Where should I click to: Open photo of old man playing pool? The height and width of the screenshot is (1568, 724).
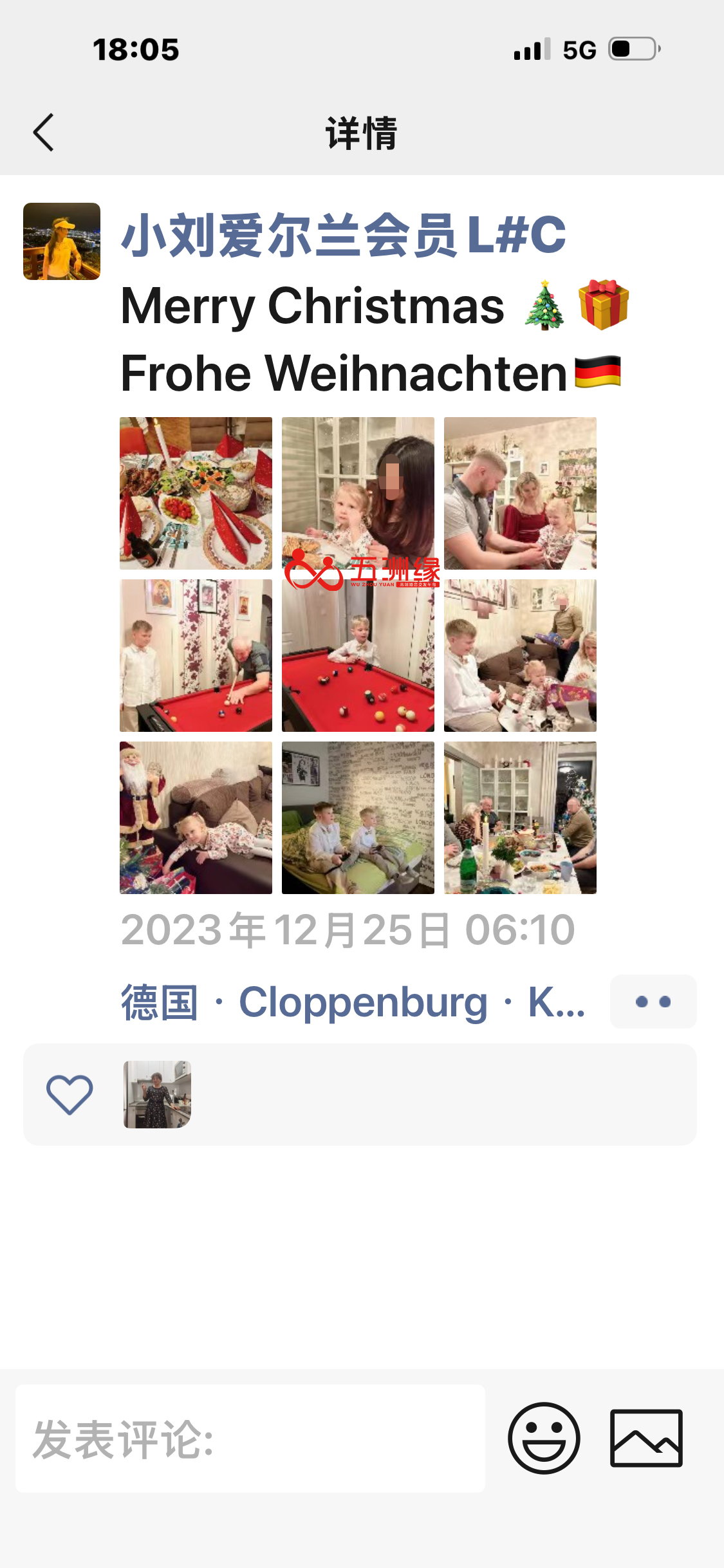click(196, 655)
